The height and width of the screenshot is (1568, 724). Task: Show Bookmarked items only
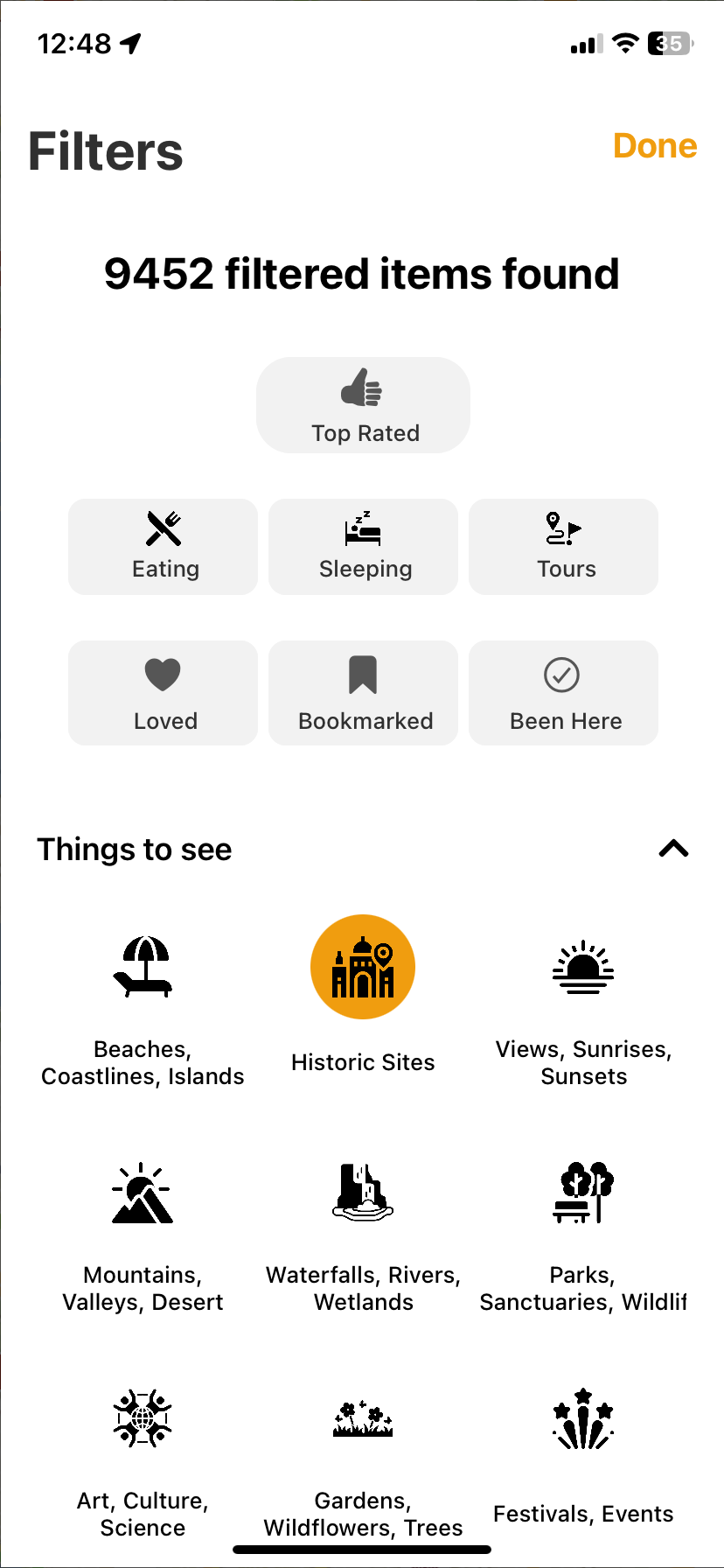pos(363,693)
